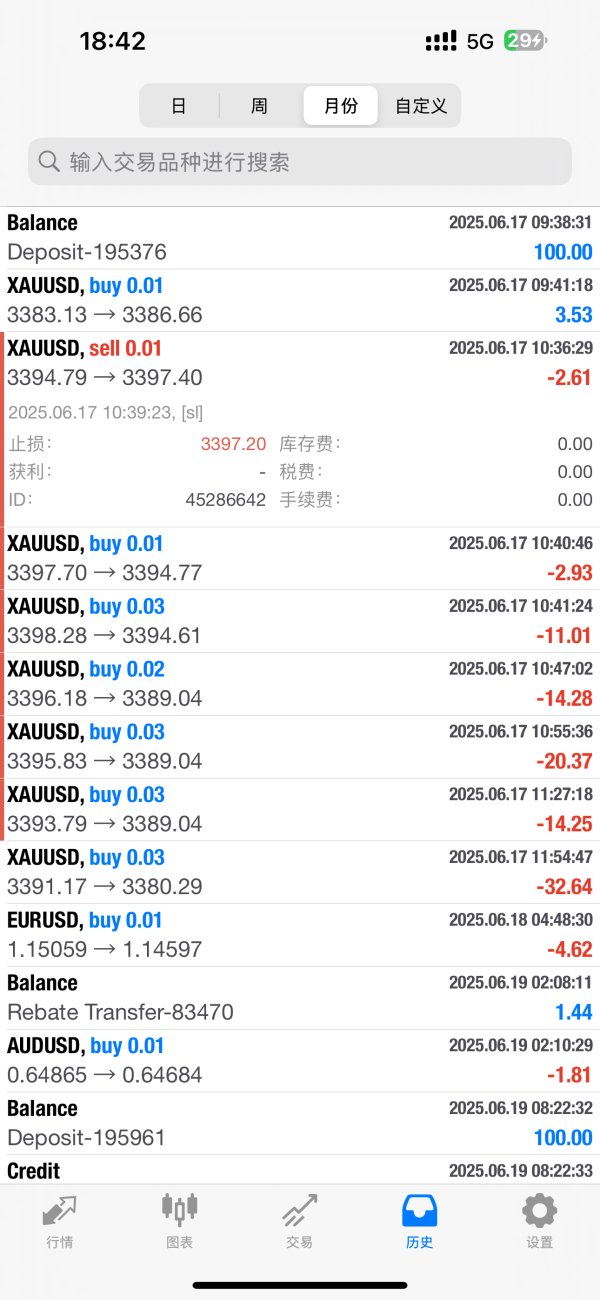Tap the trading symbol search field
The height and width of the screenshot is (1300, 600).
[x=300, y=161]
